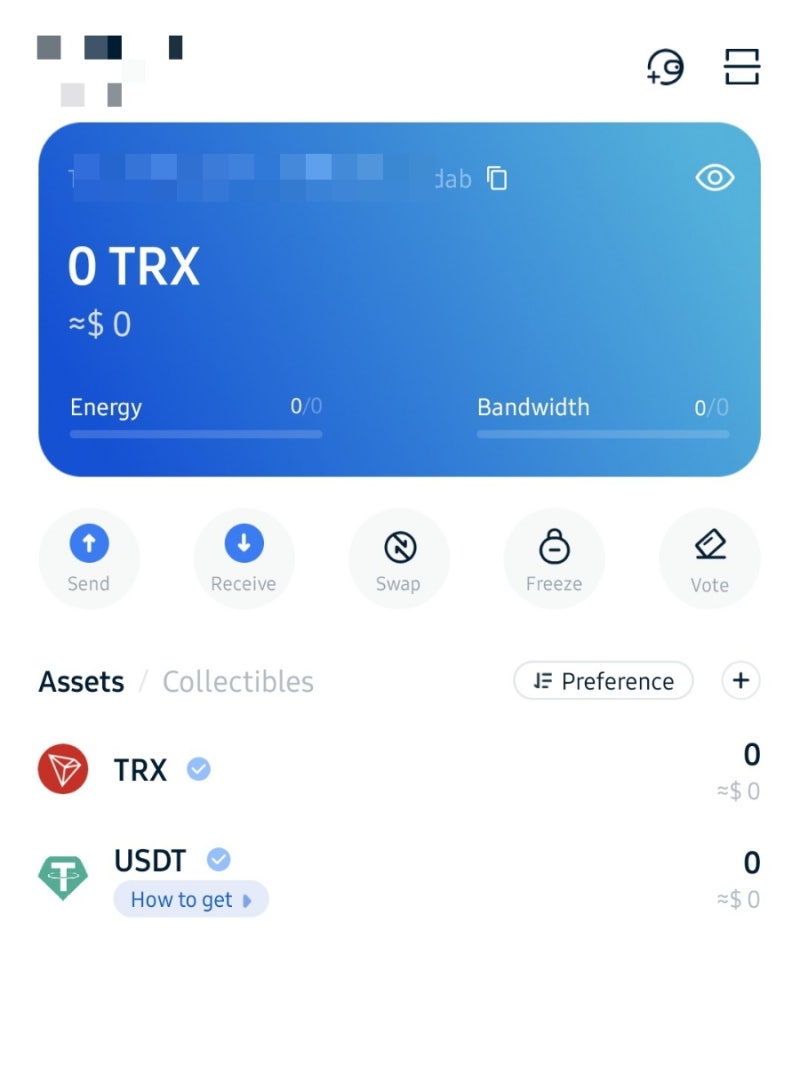This screenshot has width=800, height=1067.
Task: Select the Freeze icon
Action: click(x=554, y=545)
